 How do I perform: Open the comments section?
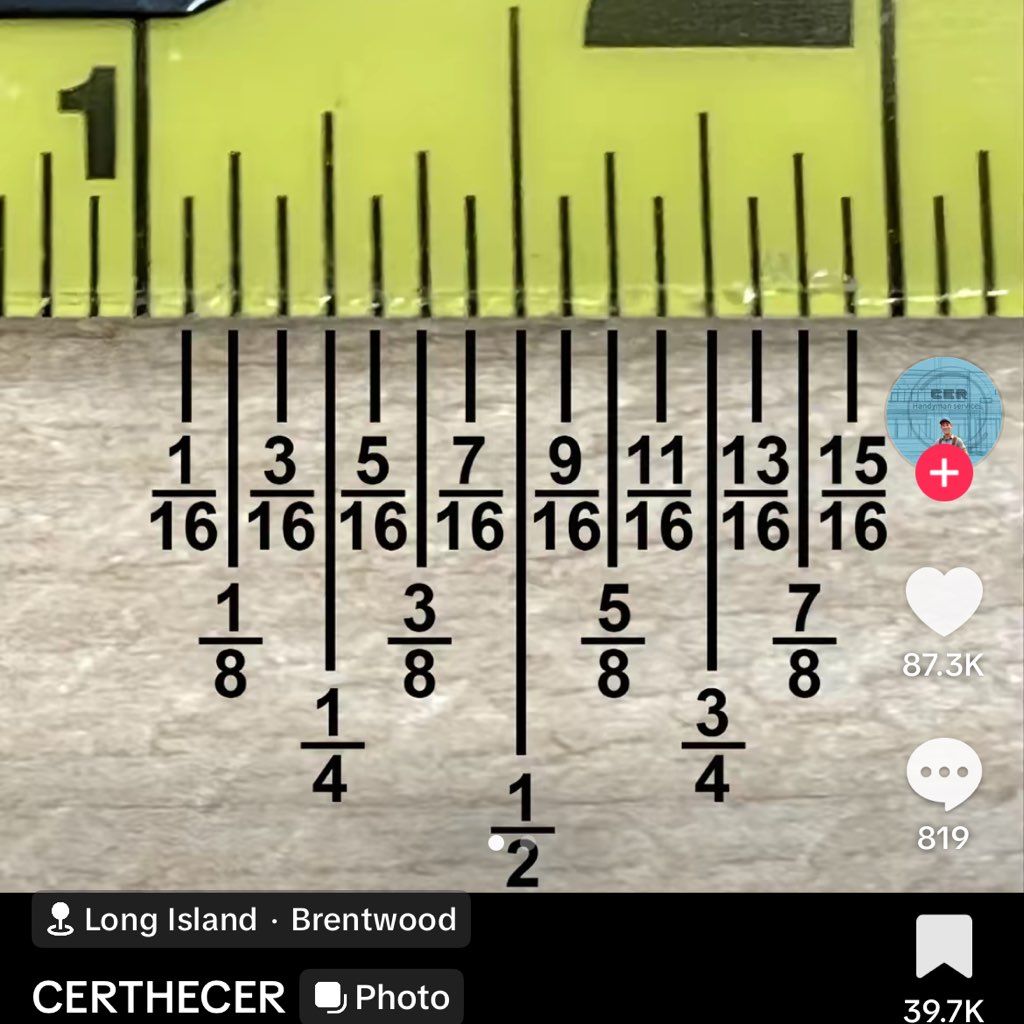pos(943,776)
